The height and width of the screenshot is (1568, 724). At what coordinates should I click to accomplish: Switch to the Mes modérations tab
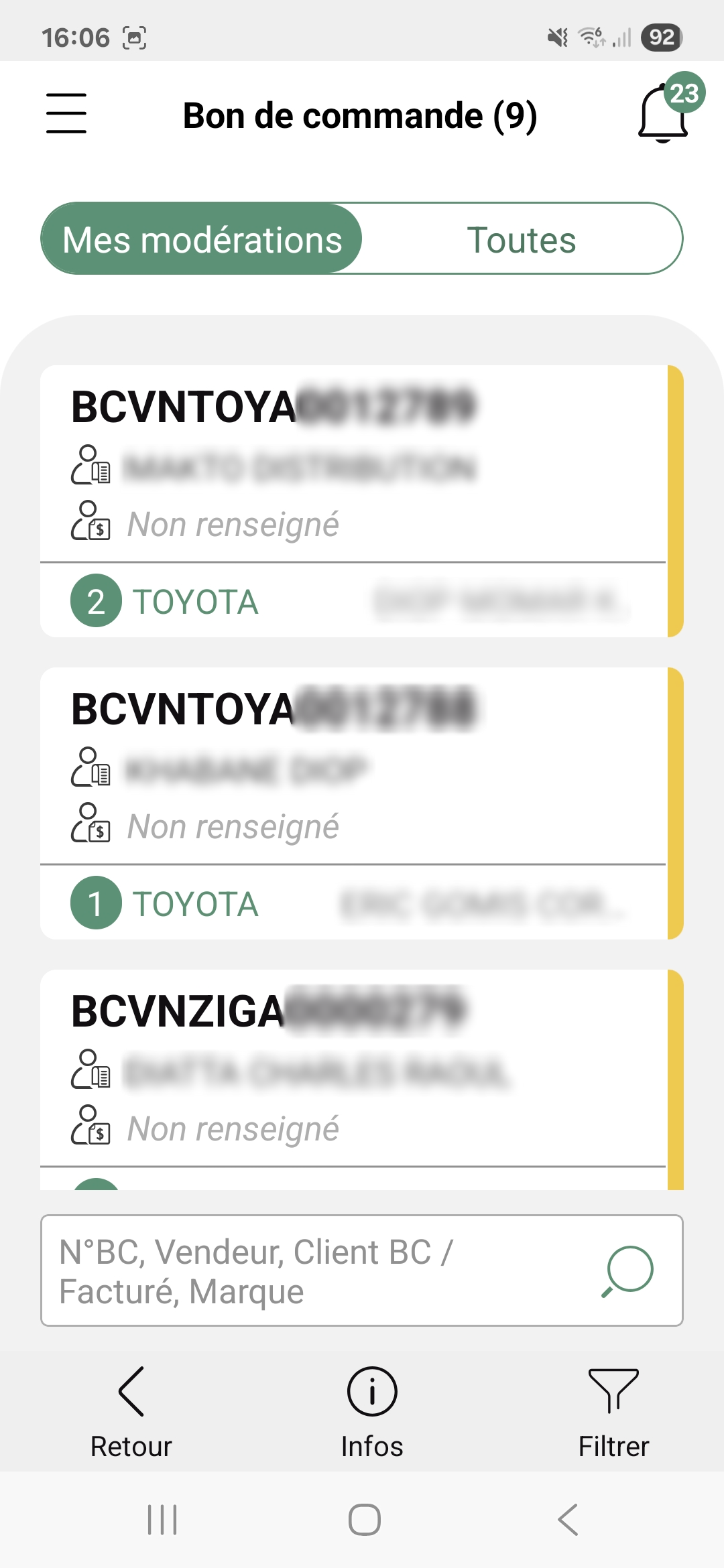[202, 239]
